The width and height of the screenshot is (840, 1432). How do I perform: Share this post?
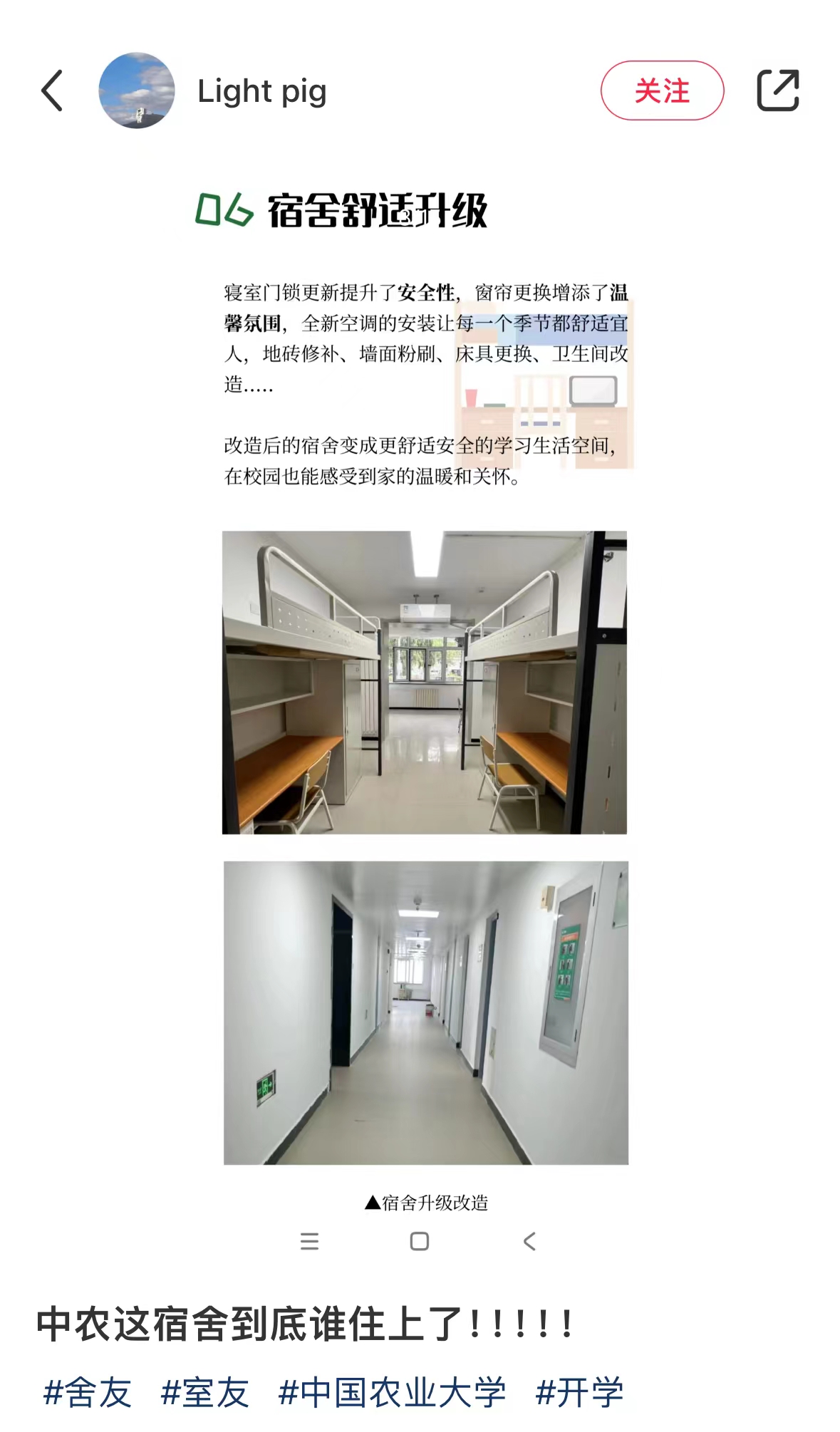(x=777, y=90)
